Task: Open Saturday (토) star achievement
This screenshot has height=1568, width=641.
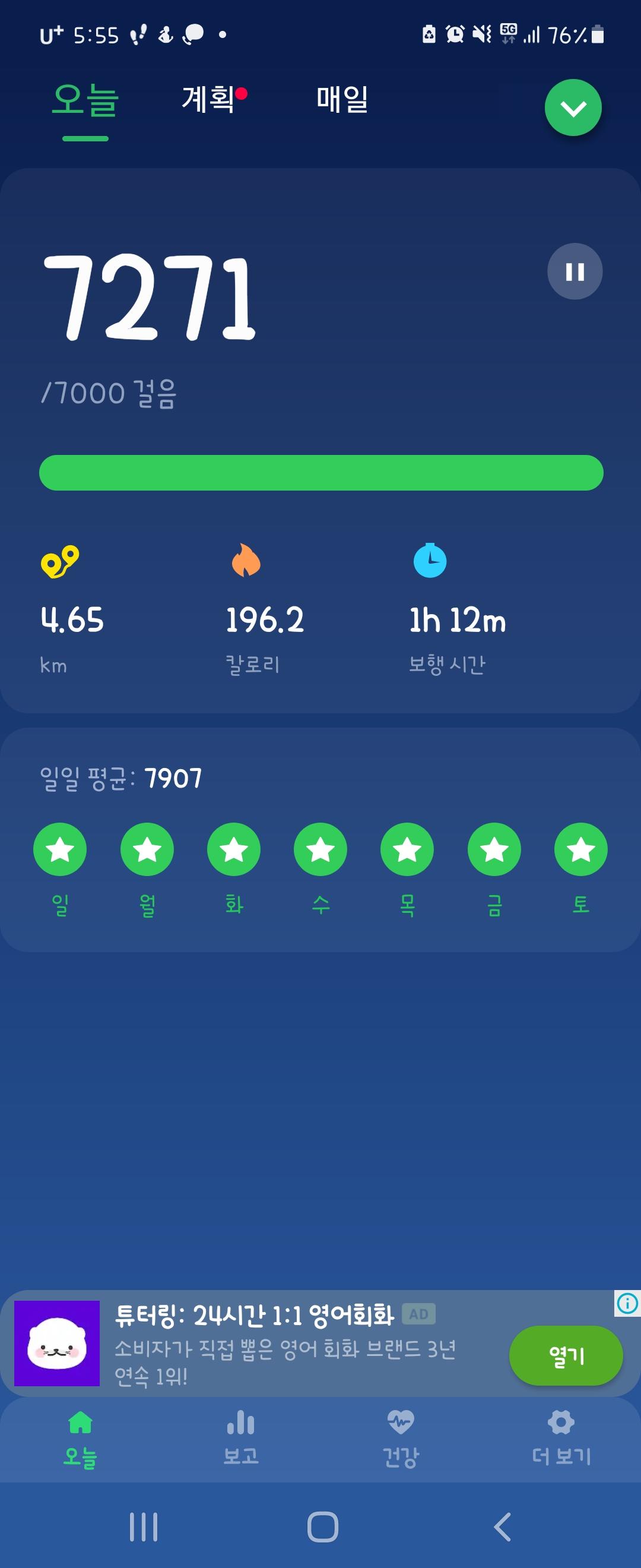Action: pos(581,849)
